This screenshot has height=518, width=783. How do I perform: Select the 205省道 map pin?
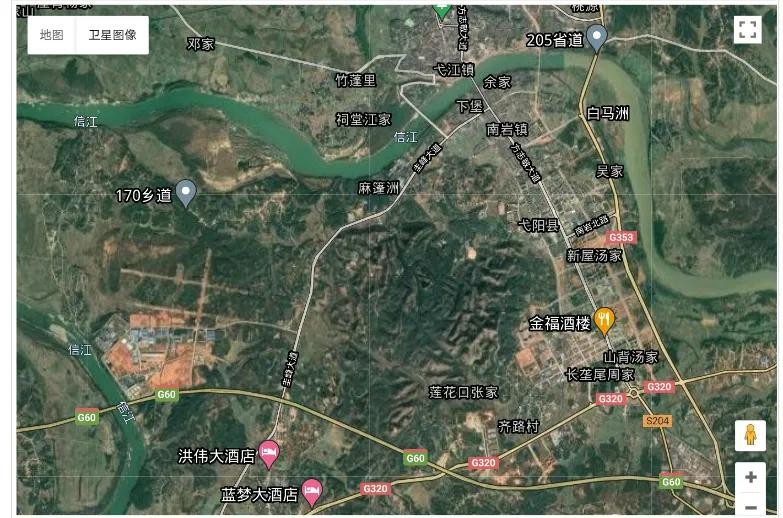596,38
